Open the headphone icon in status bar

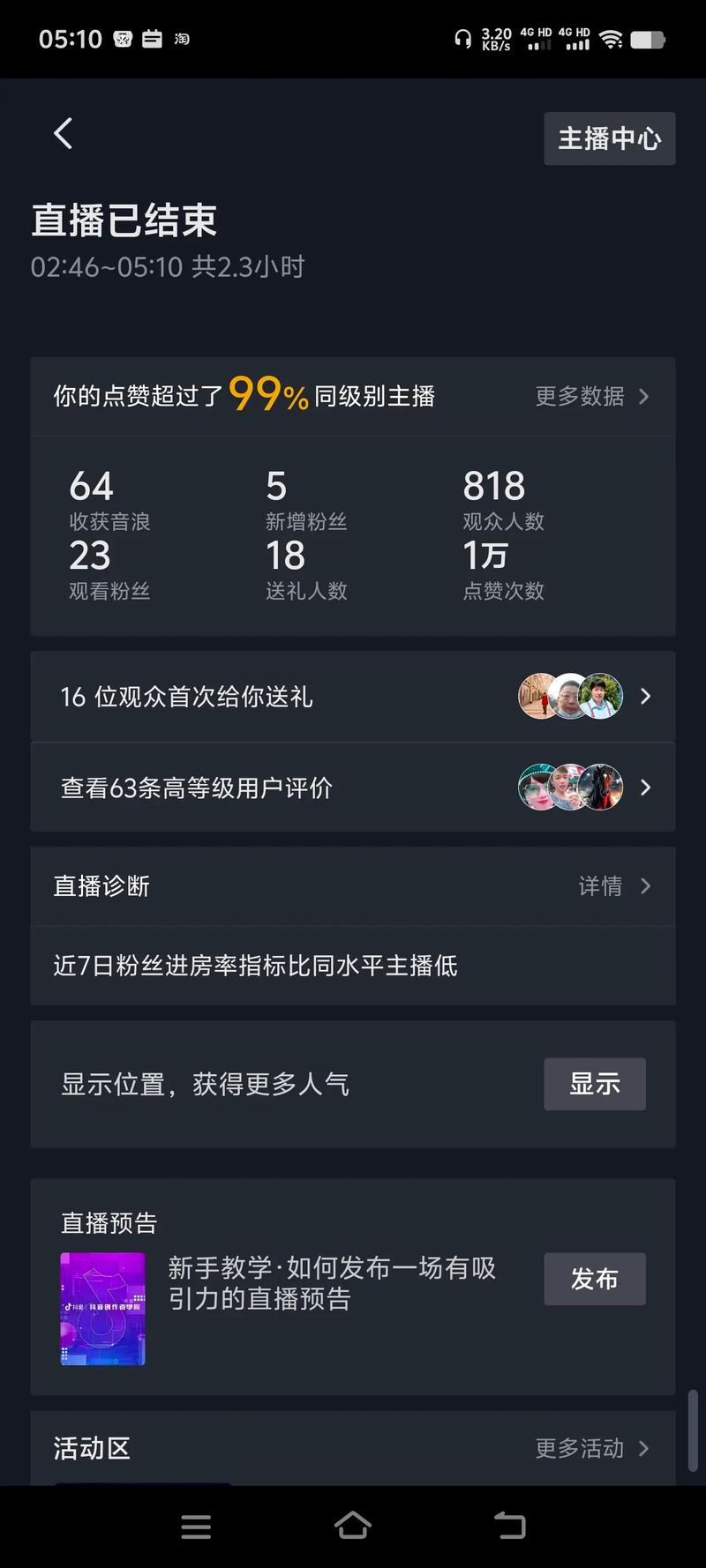coord(462,39)
